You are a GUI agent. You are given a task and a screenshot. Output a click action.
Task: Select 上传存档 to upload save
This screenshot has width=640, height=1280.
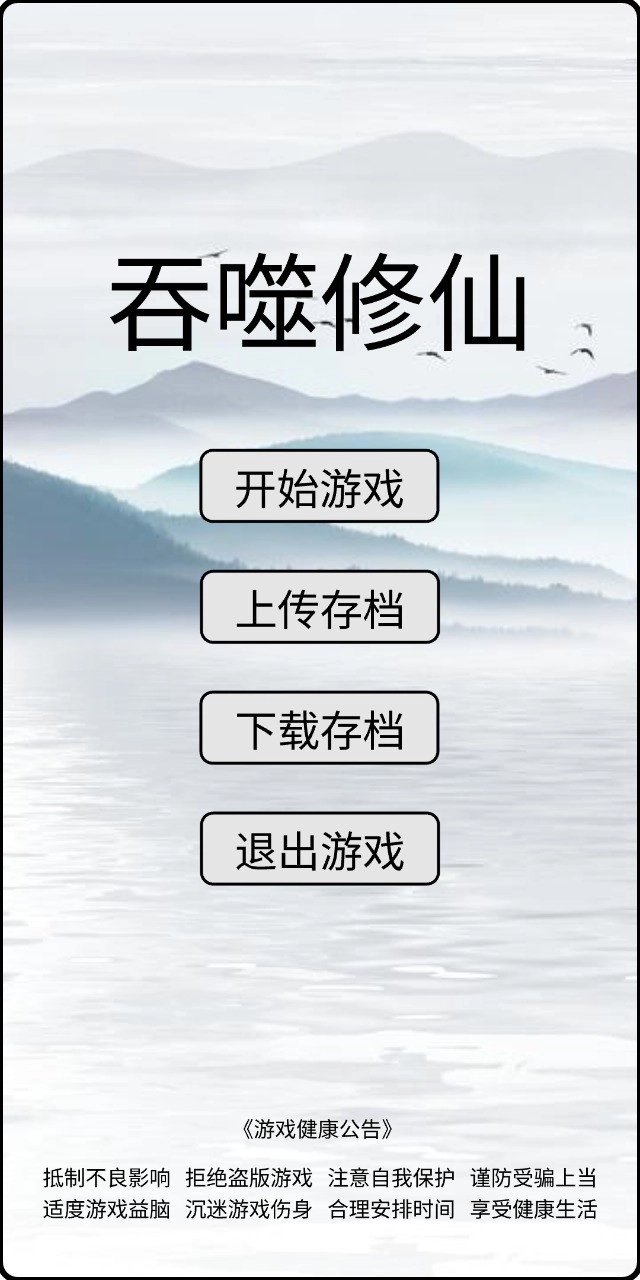319,607
